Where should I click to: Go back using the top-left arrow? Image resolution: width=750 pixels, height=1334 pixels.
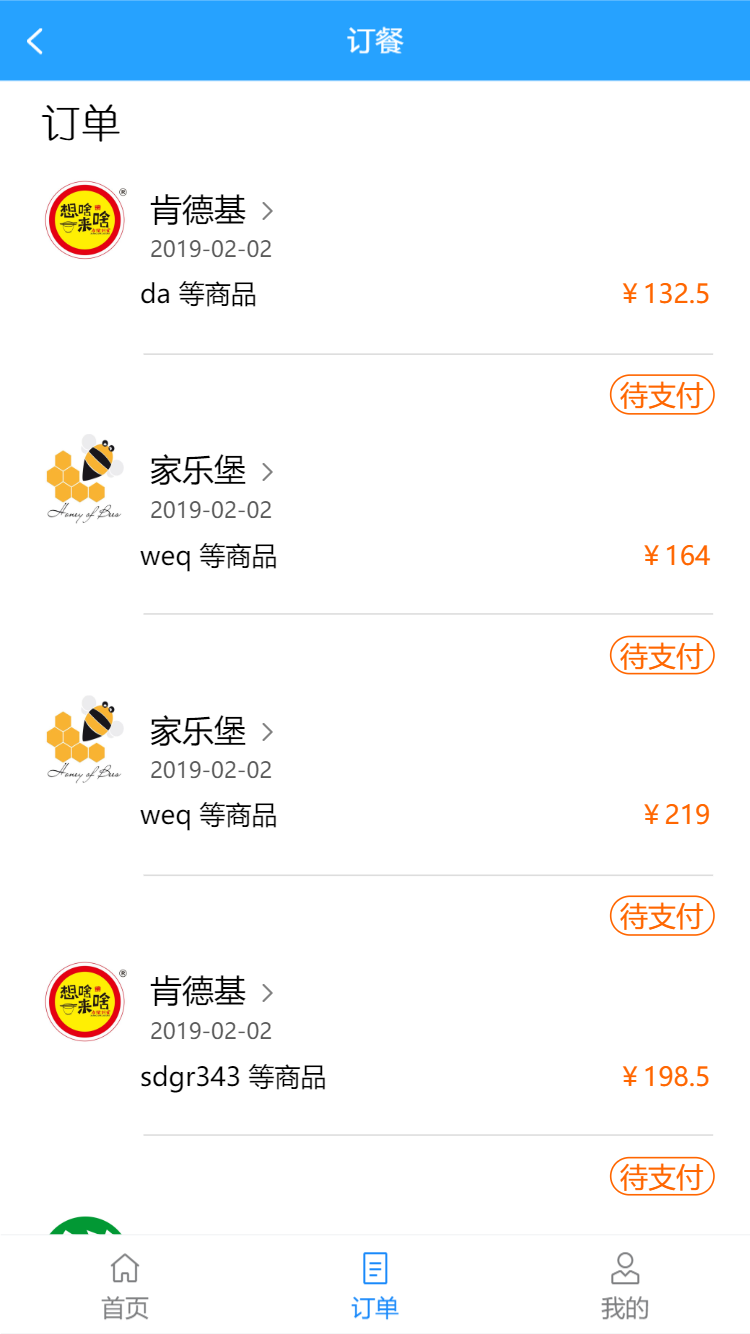[x=36, y=41]
